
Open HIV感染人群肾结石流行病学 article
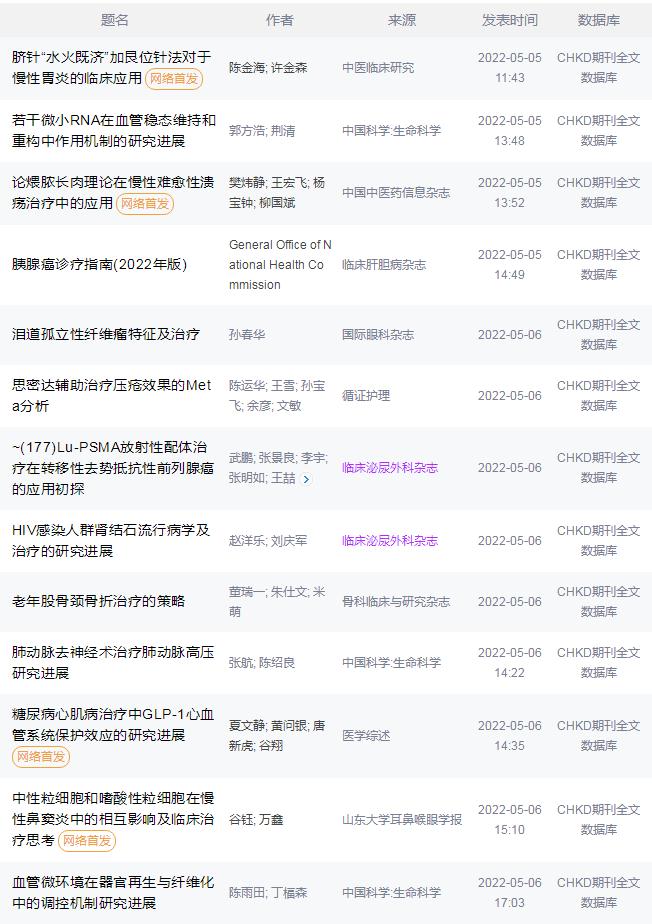point(111,540)
